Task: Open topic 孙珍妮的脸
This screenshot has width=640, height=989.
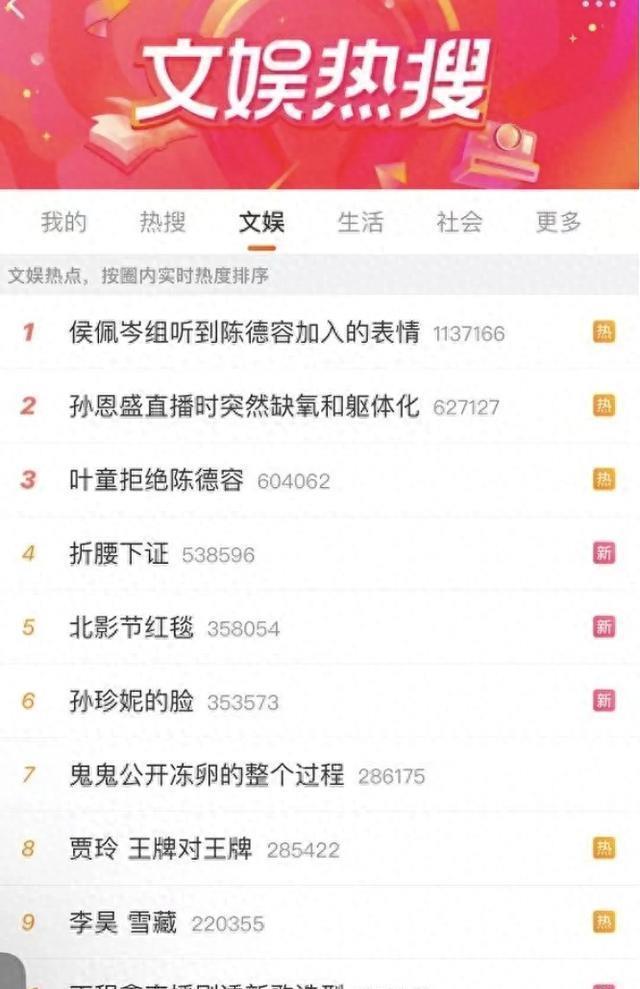Action: [x=131, y=701]
